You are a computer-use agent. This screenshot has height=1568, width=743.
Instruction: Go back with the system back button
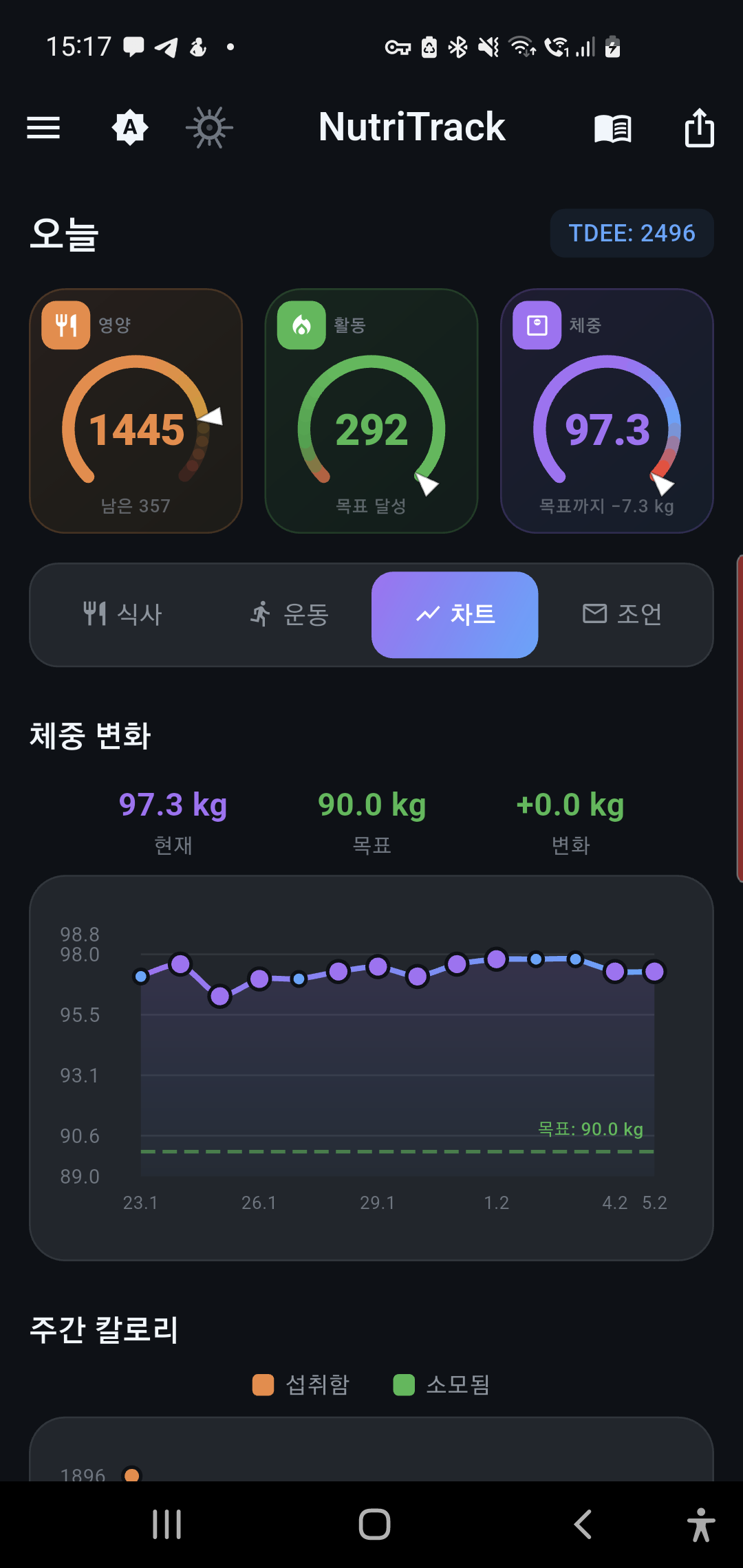583,1524
